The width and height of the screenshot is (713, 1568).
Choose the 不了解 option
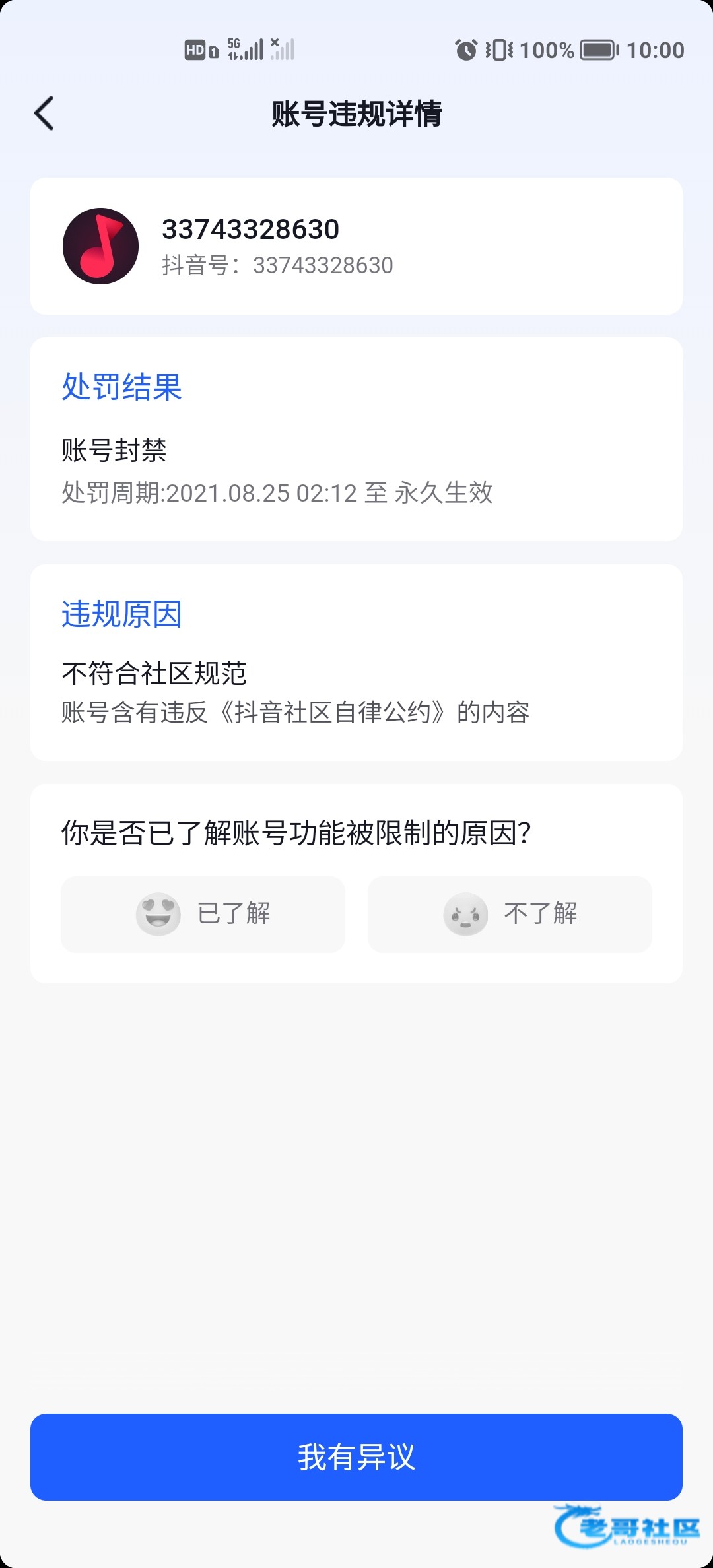[x=510, y=914]
